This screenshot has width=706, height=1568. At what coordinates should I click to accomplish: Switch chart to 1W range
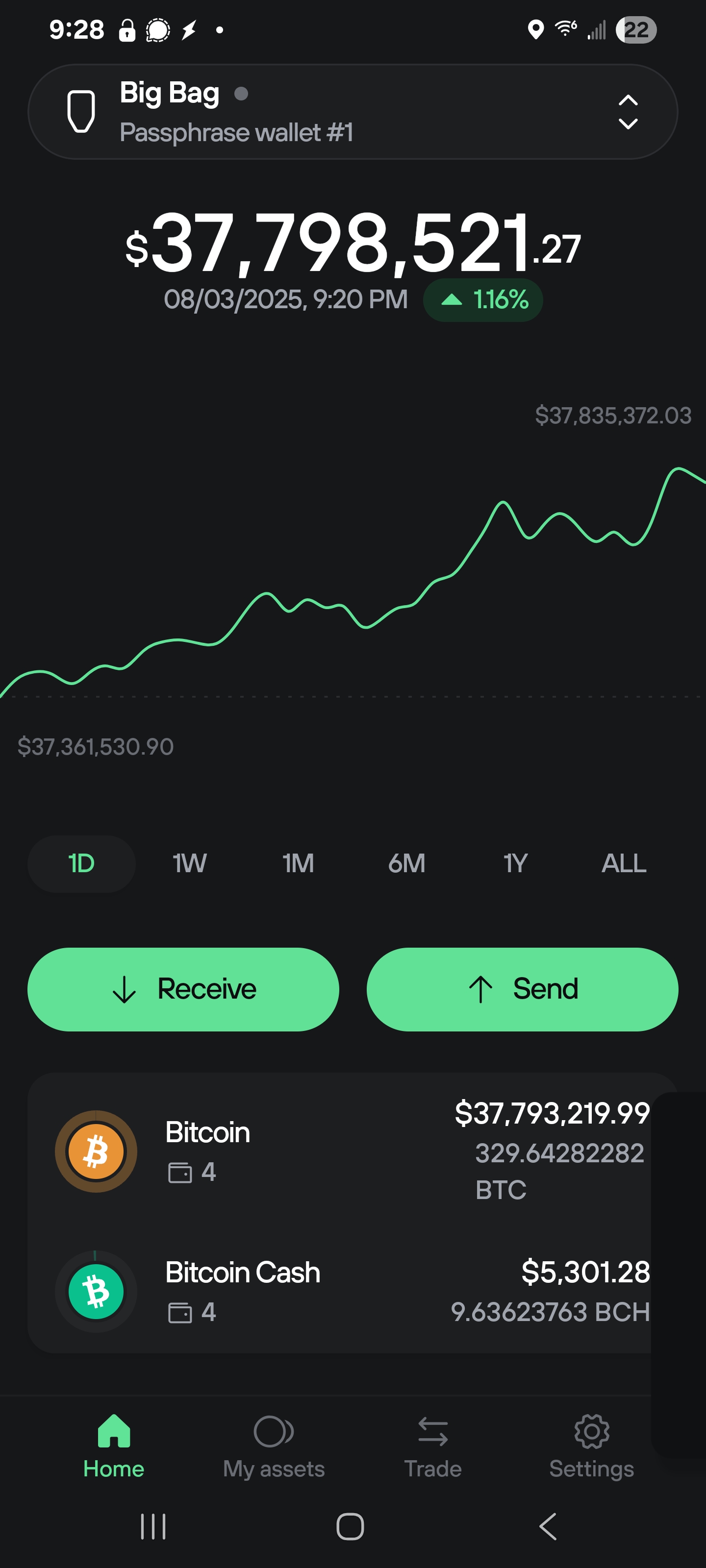click(189, 864)
